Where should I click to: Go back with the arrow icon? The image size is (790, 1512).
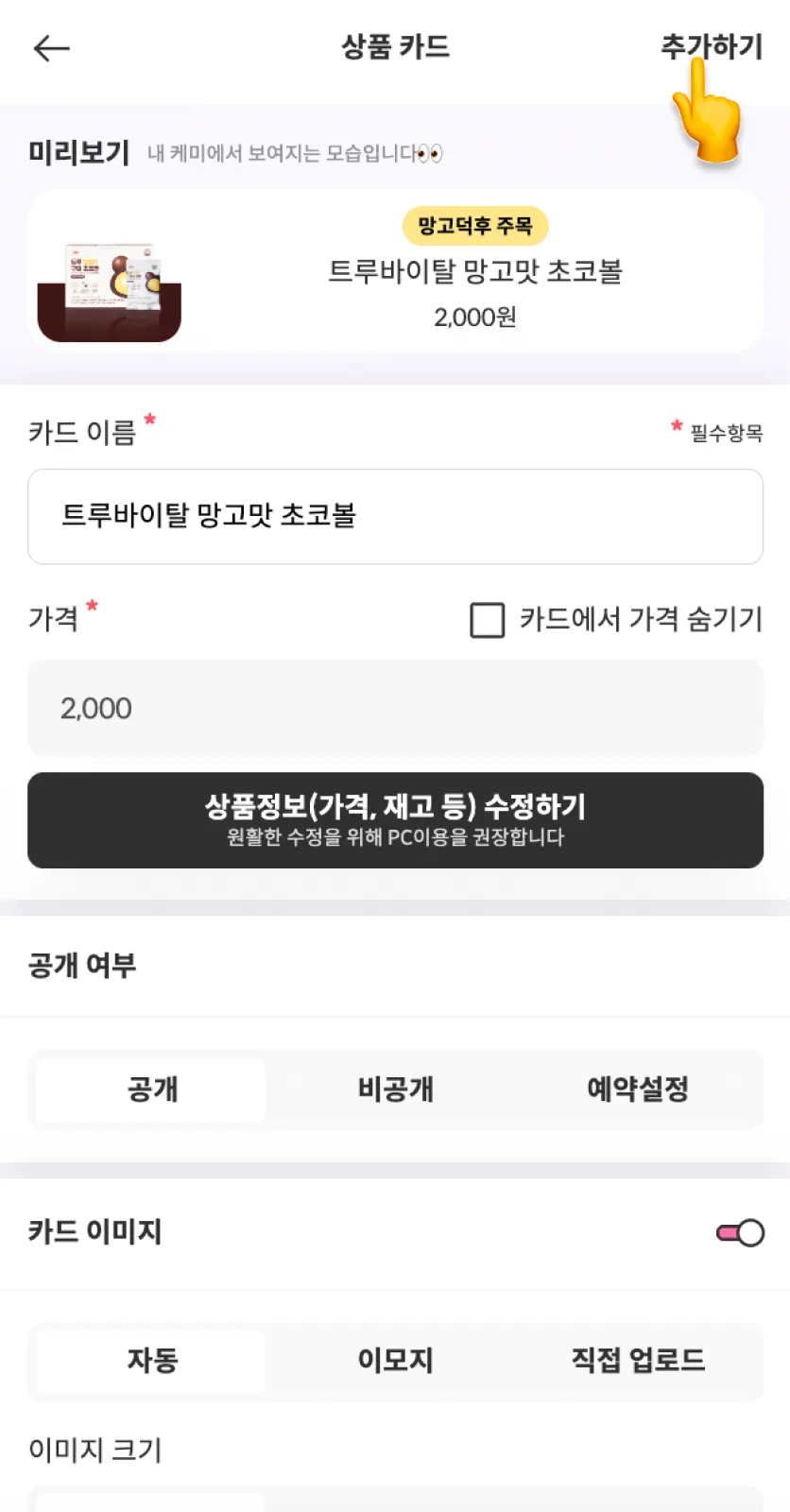pyautogui.click(x=52, y=48)
